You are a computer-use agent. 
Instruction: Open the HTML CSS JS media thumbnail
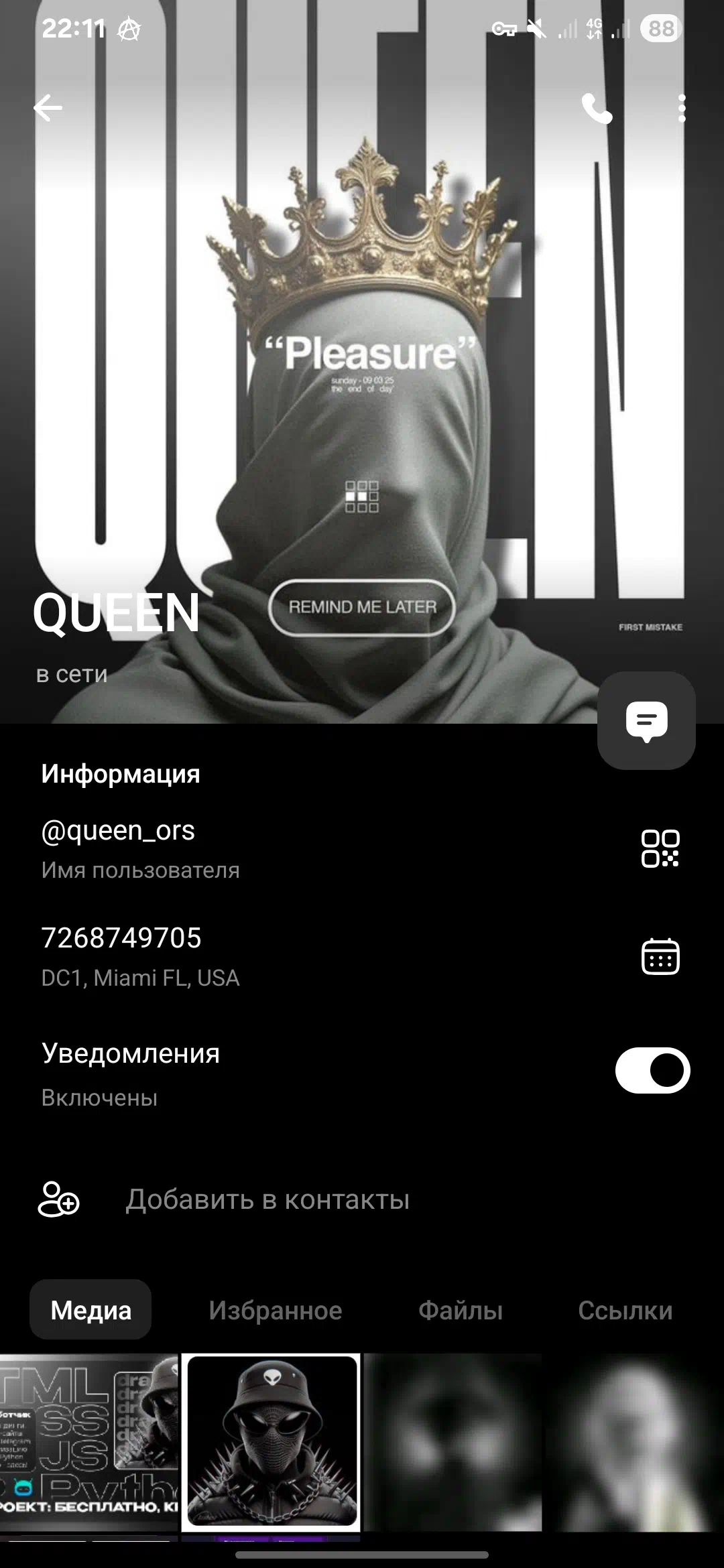point(89,1442)
